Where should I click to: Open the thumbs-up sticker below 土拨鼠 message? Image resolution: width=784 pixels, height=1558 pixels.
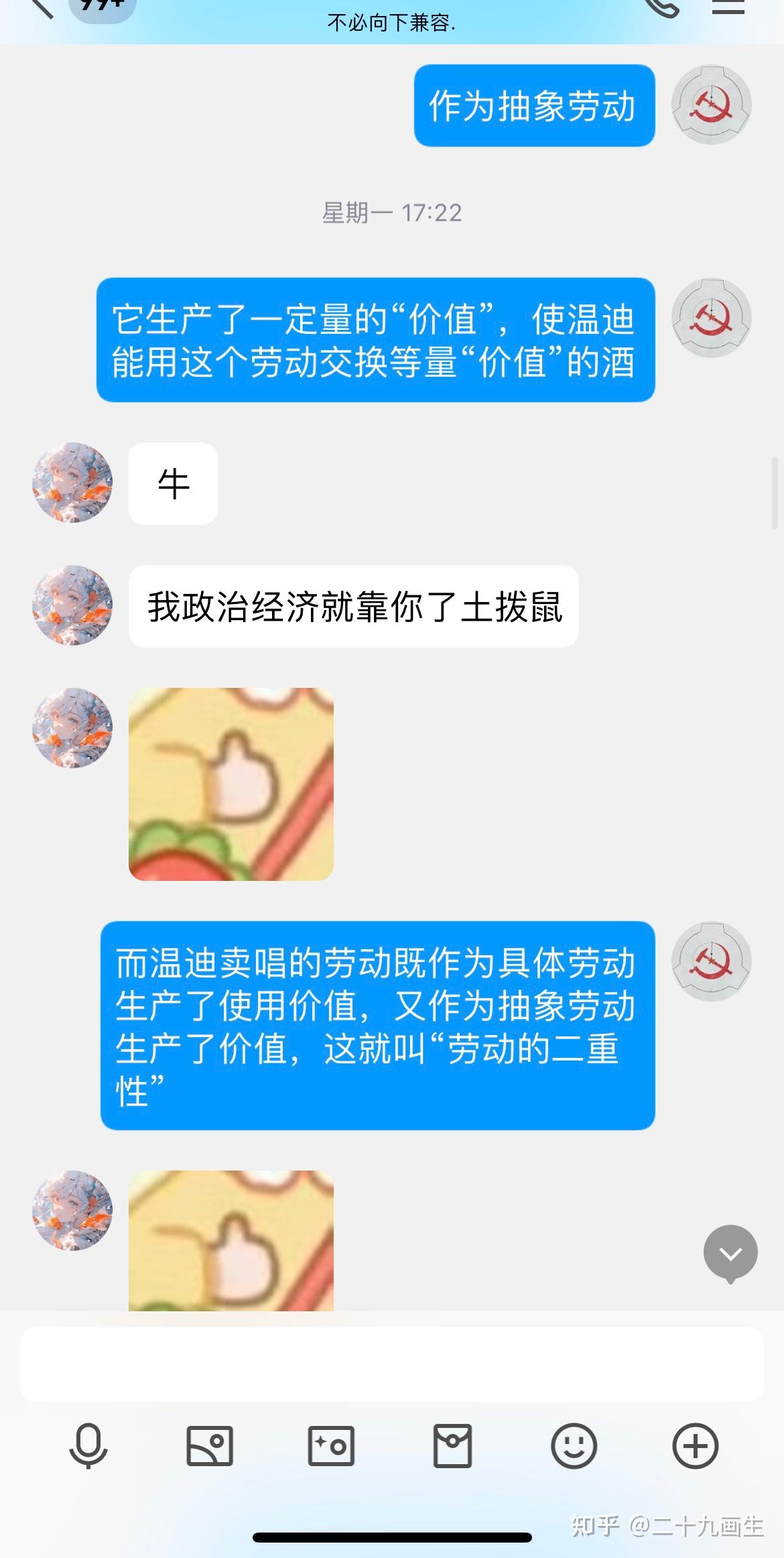[x=231, y=784]
